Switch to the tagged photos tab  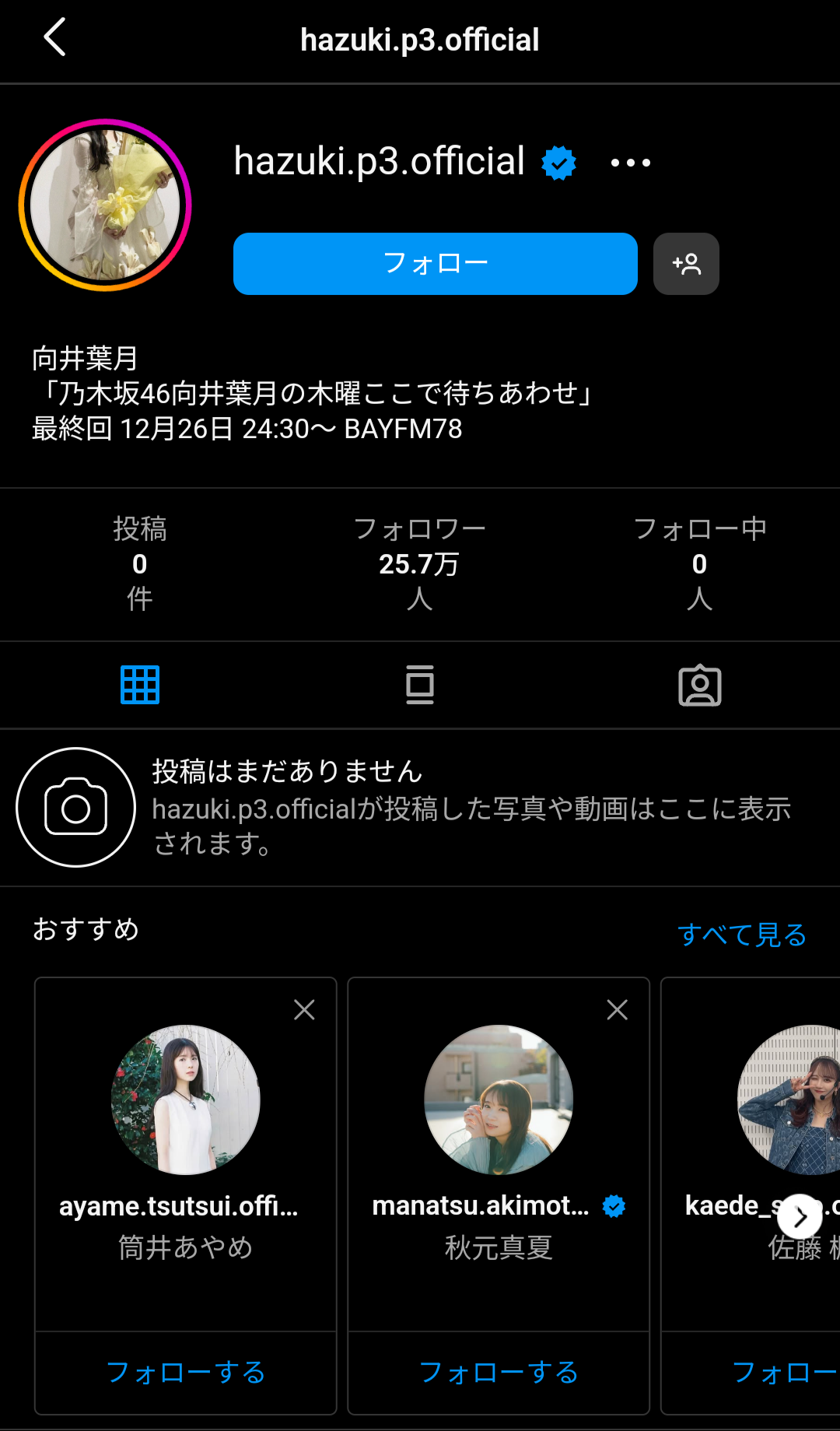[700, 685]
